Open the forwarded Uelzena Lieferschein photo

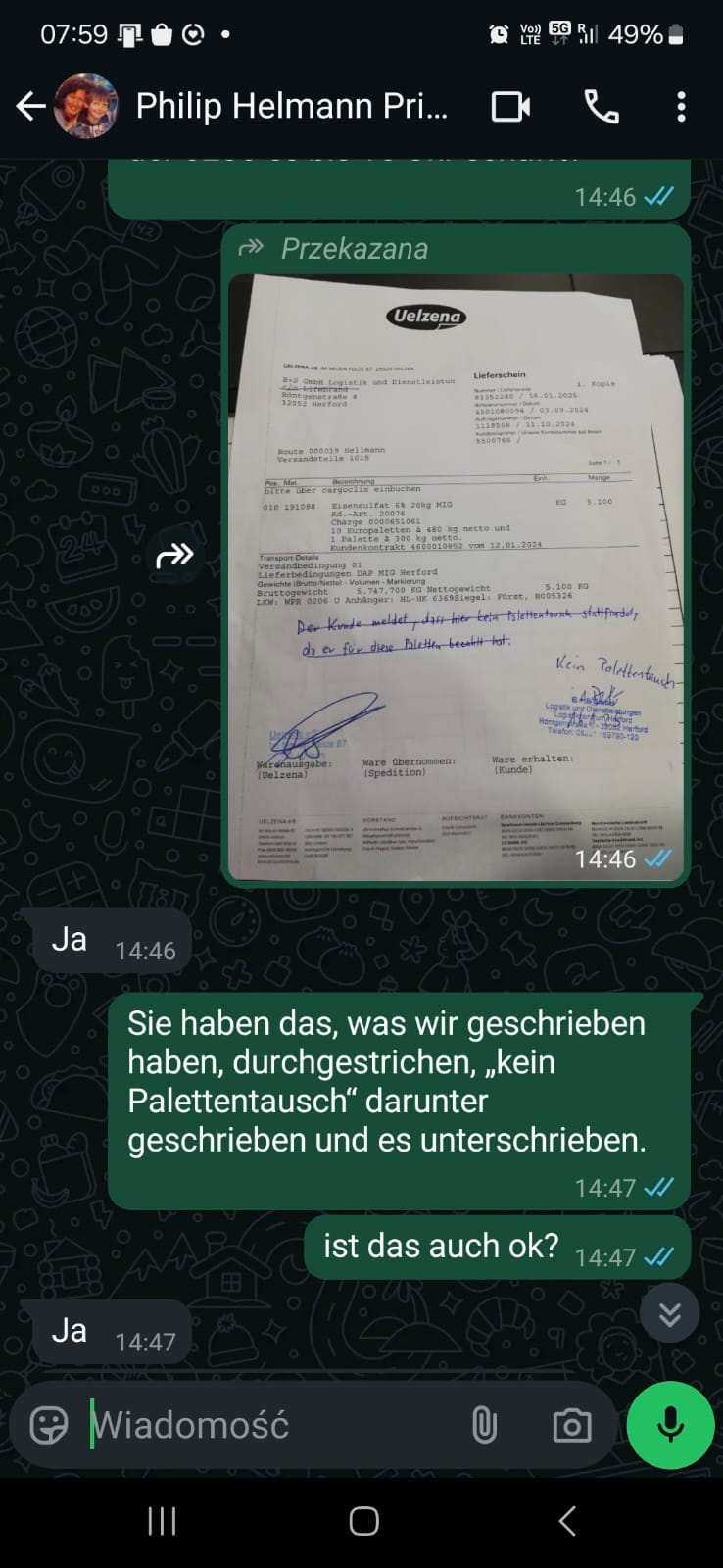[x=456, y=577]
